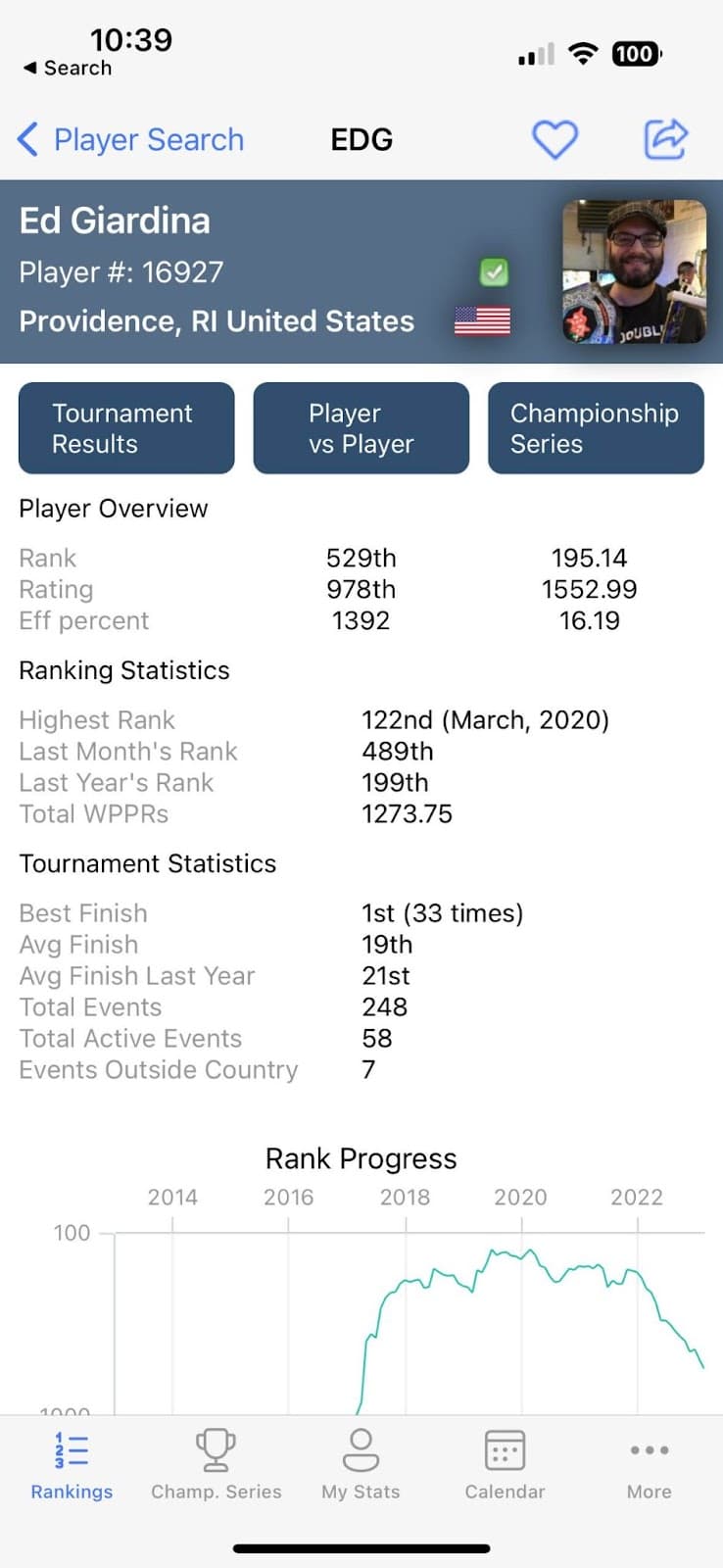Share Ed Giardina's profile
This screenshot has height=1568, width=723.
tap(665, 139)
